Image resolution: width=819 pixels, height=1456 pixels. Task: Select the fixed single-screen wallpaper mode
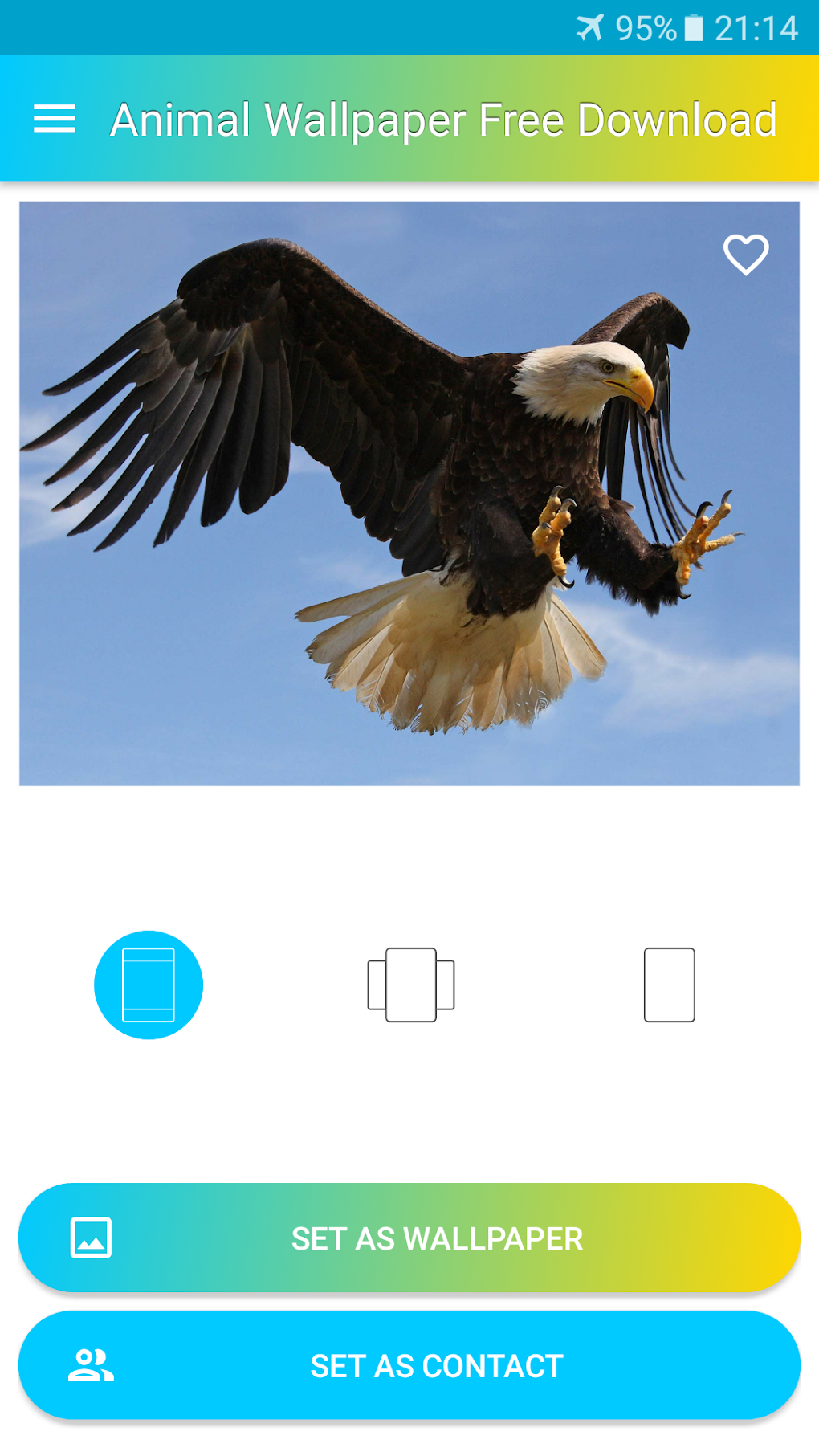coord(149,985)
